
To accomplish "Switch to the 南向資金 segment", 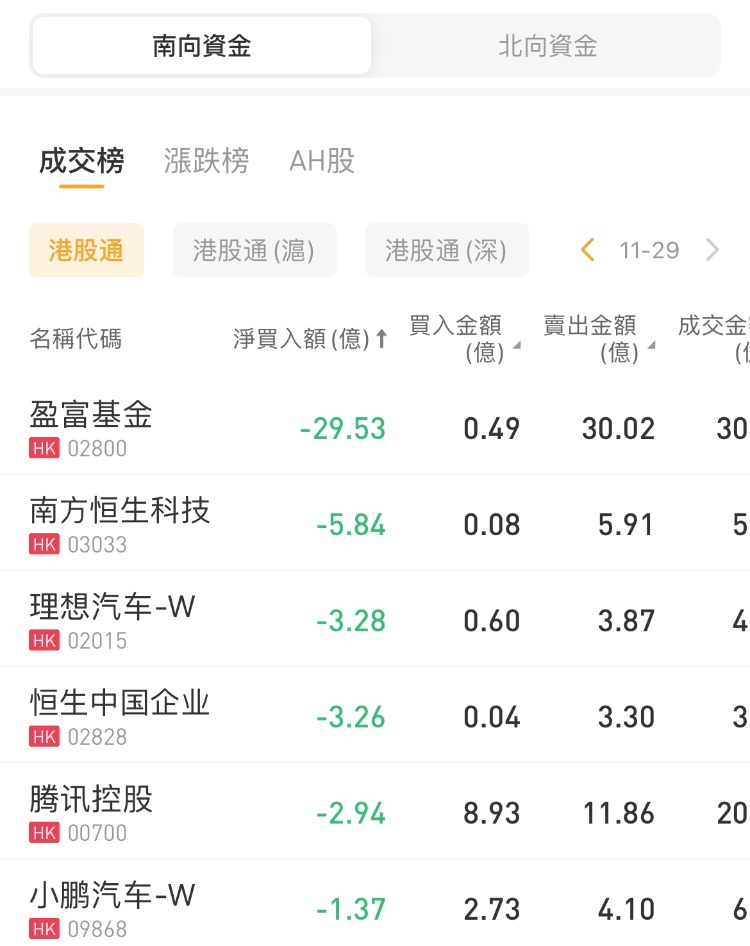I will pos(202,46).
